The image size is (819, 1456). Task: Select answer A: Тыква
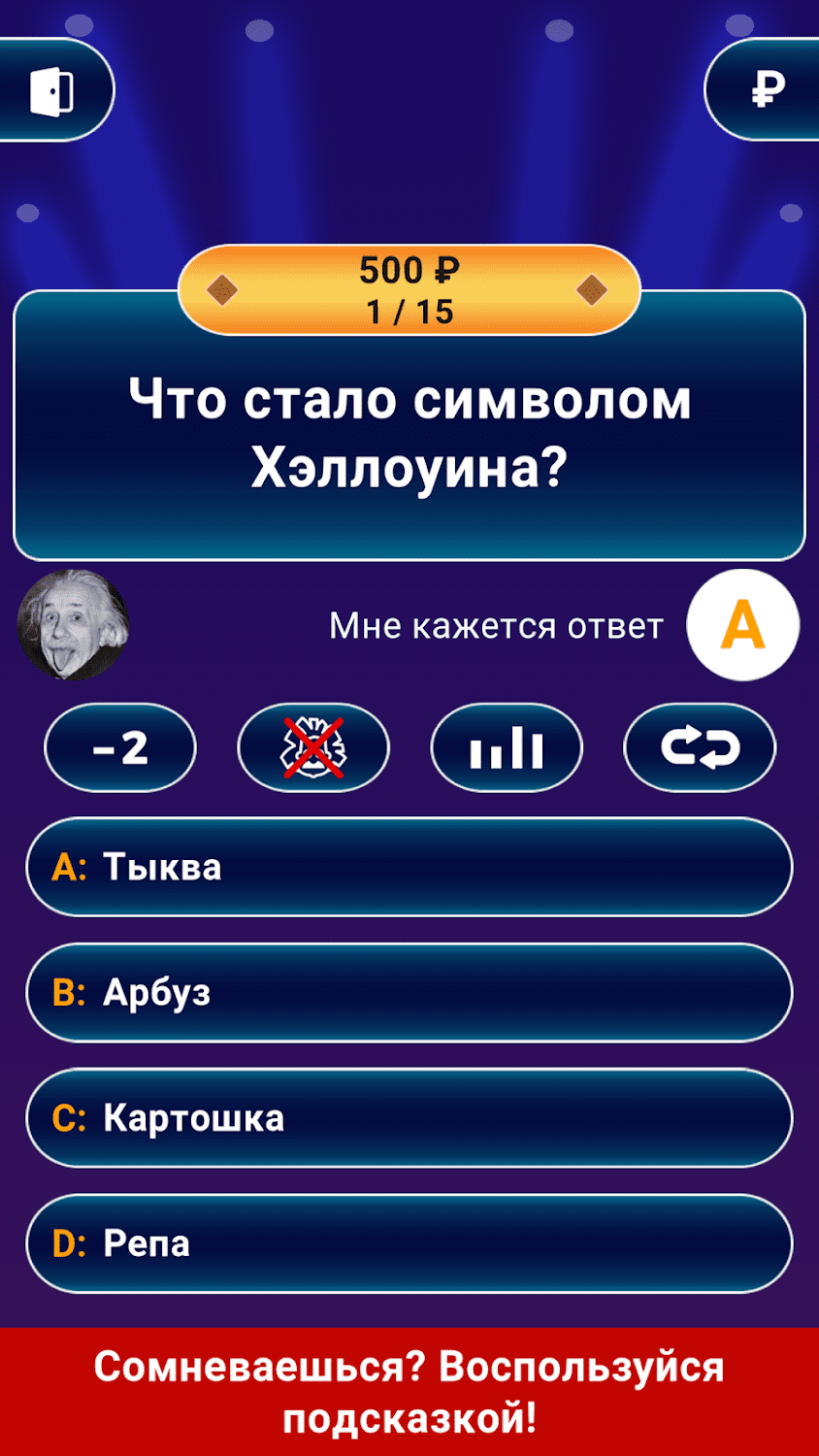(409, 867)
